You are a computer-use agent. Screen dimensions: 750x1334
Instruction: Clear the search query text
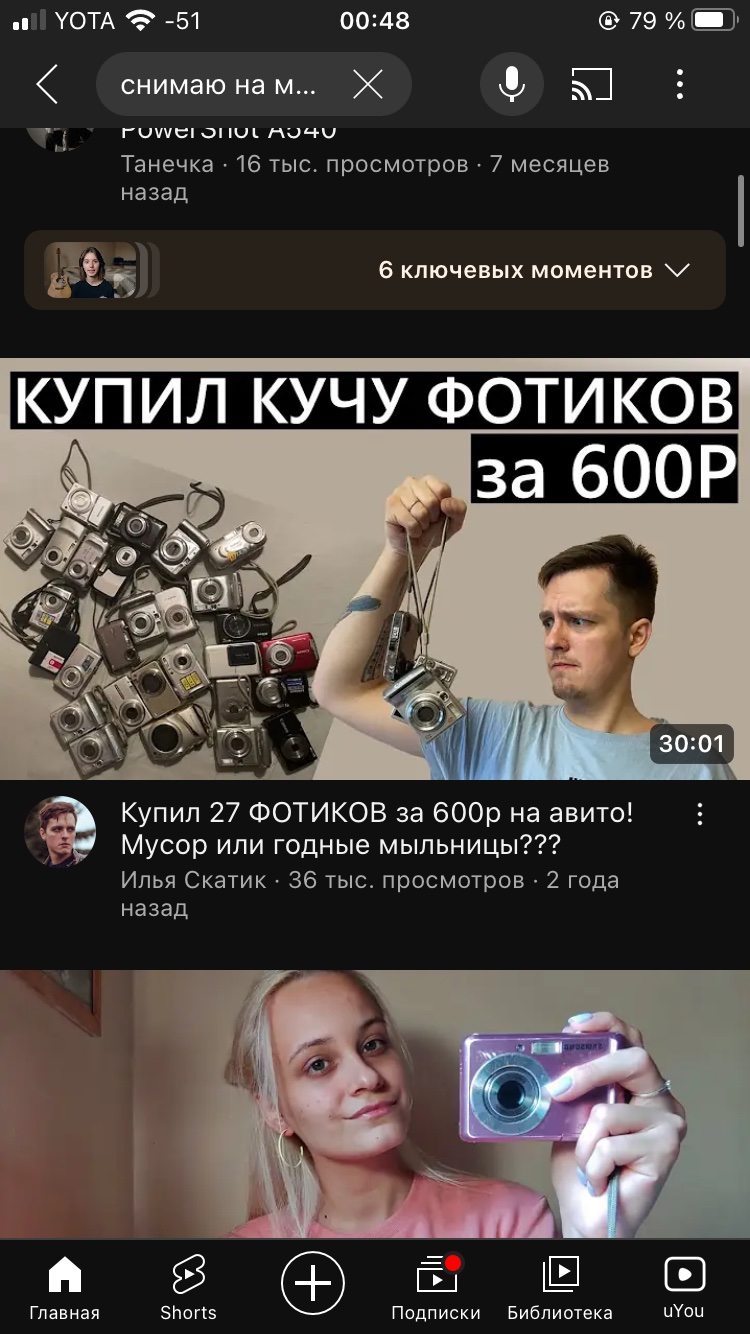pyautogui.click(x=368, y=85)
